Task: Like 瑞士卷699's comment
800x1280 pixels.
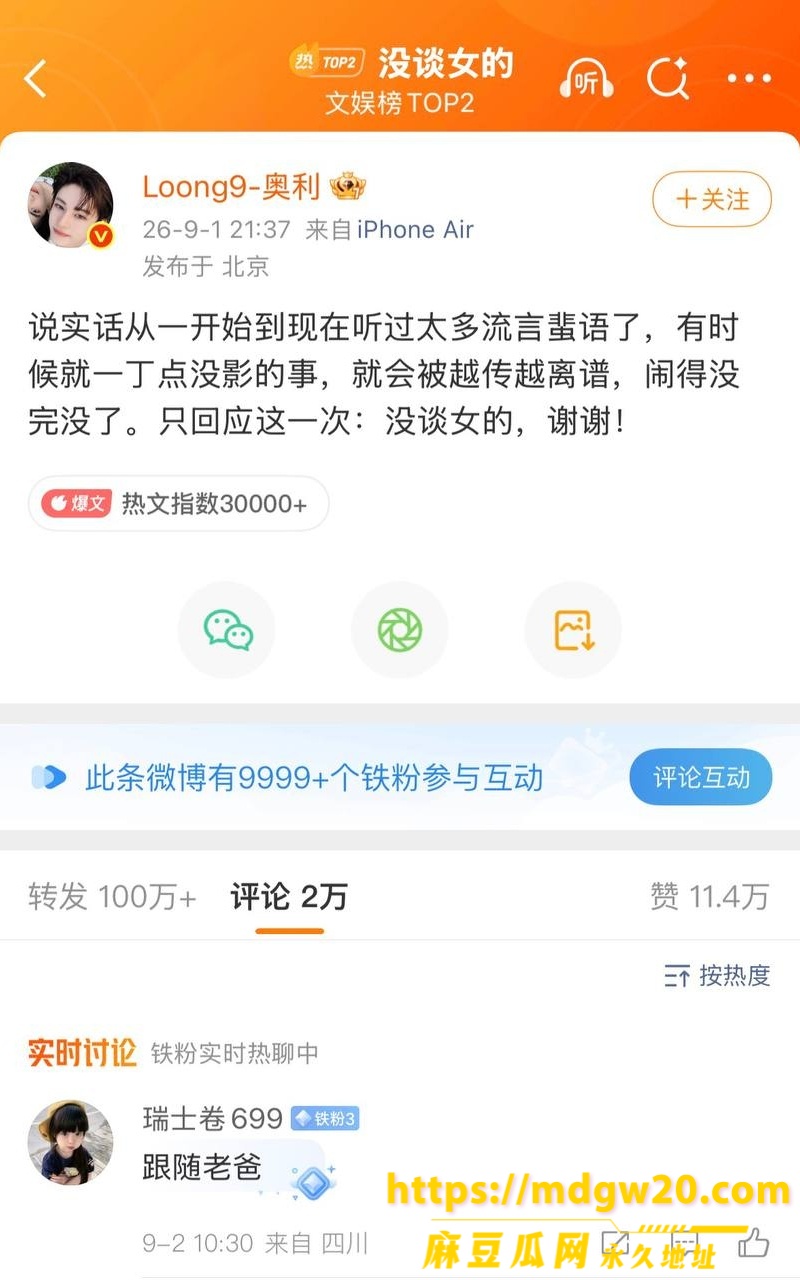Action: (x=754, y=1243)
